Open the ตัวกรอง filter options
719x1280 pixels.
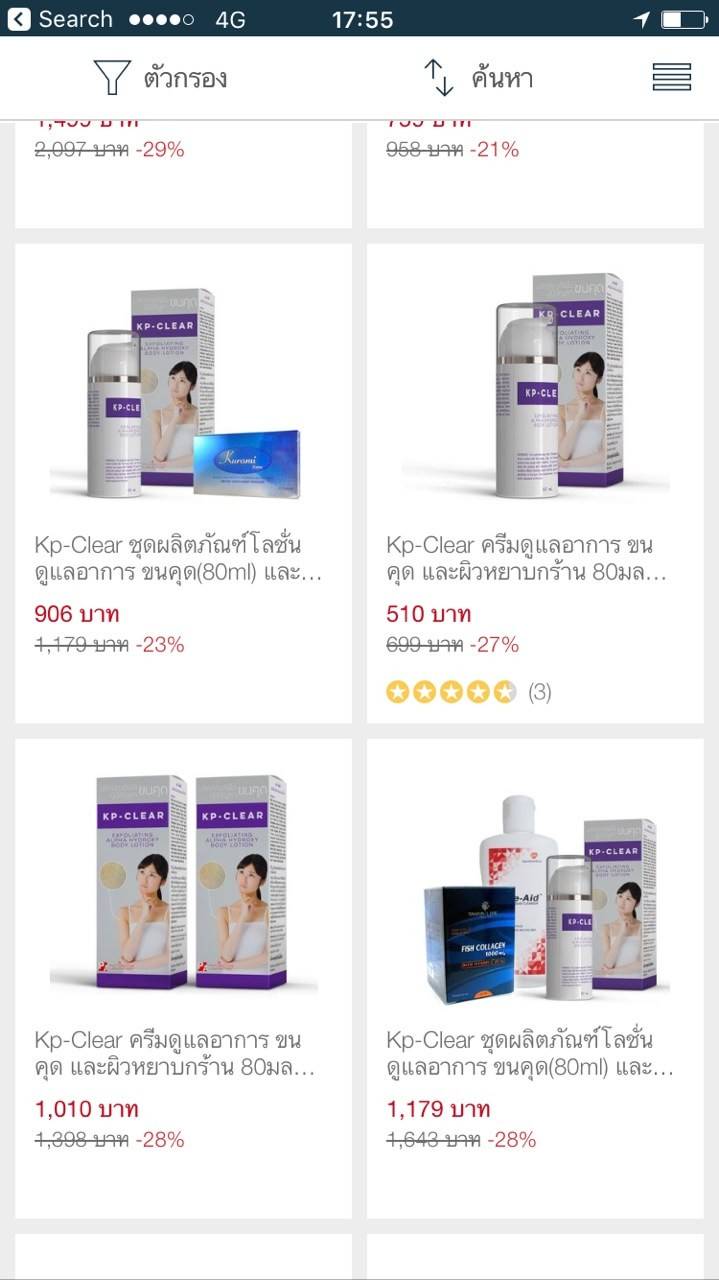[x=160, y=78]
